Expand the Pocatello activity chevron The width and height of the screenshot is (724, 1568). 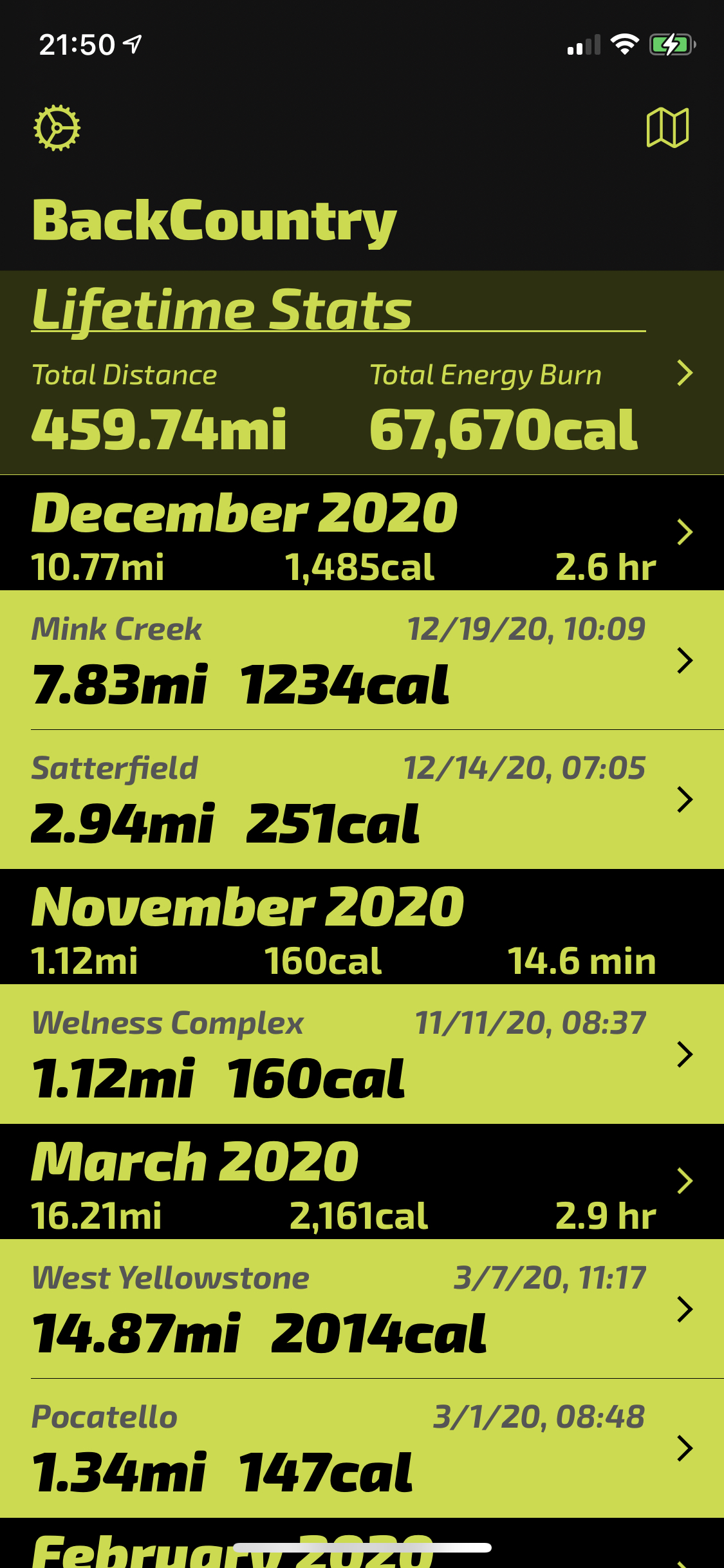pyautogui.click(x=684, y=1448)
